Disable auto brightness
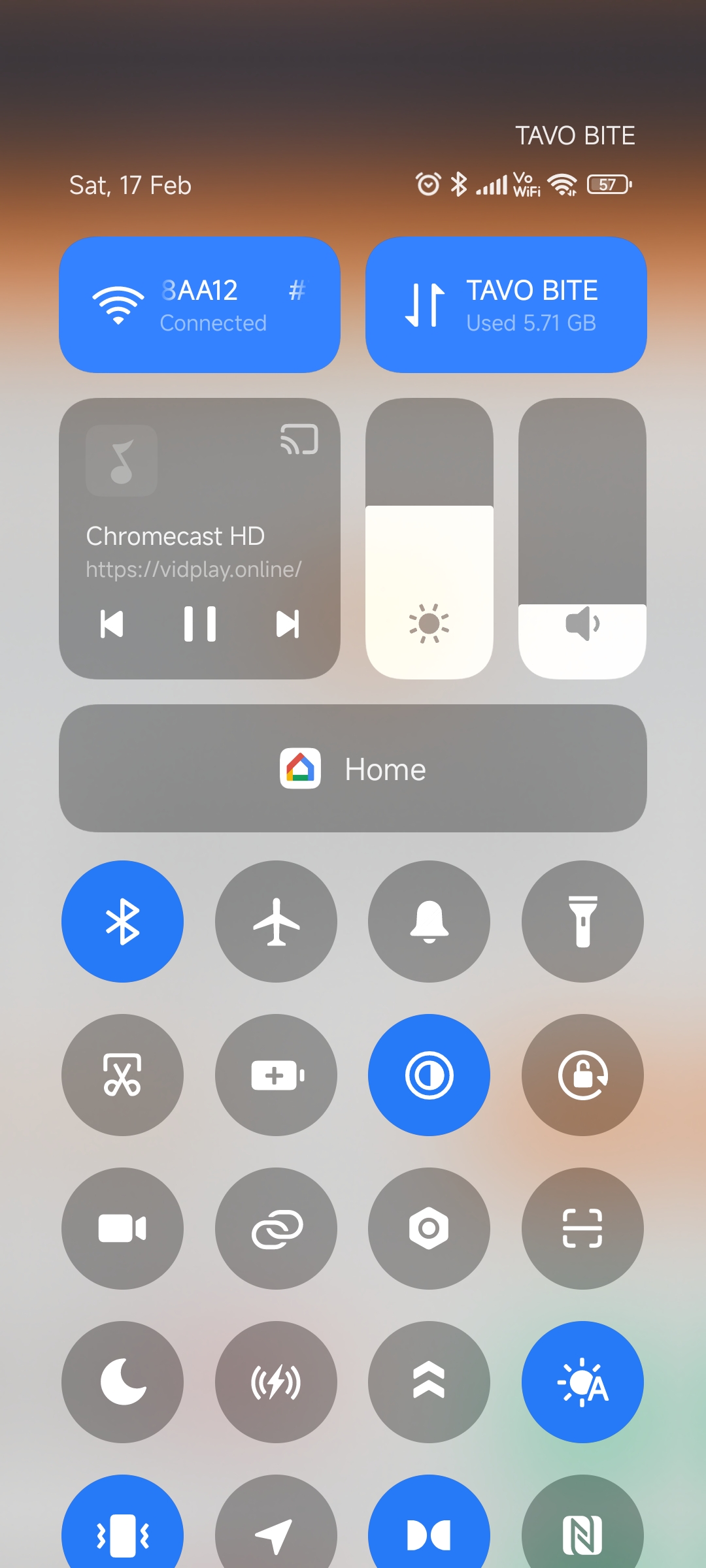This screenshot has height=1568, width=706. [x=582, y=1382]
